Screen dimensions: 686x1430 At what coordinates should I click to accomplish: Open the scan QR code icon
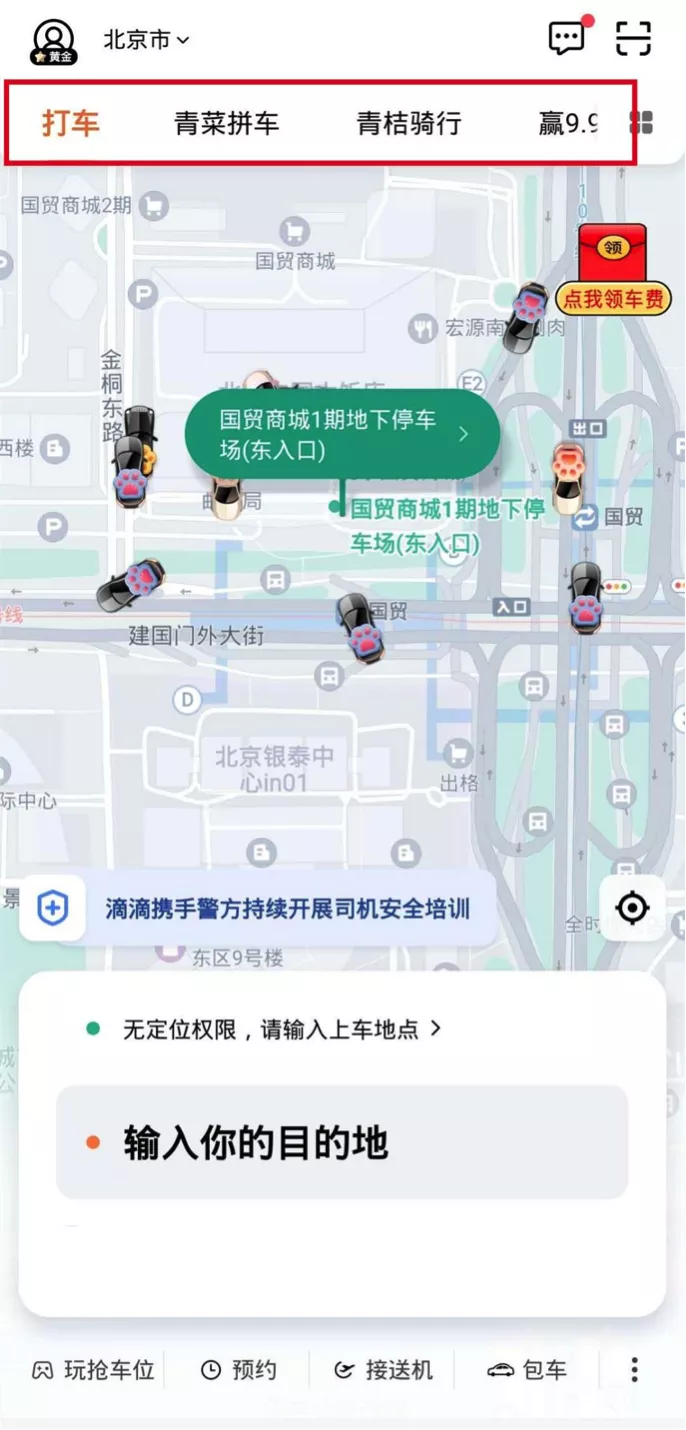tap(633, 39)
